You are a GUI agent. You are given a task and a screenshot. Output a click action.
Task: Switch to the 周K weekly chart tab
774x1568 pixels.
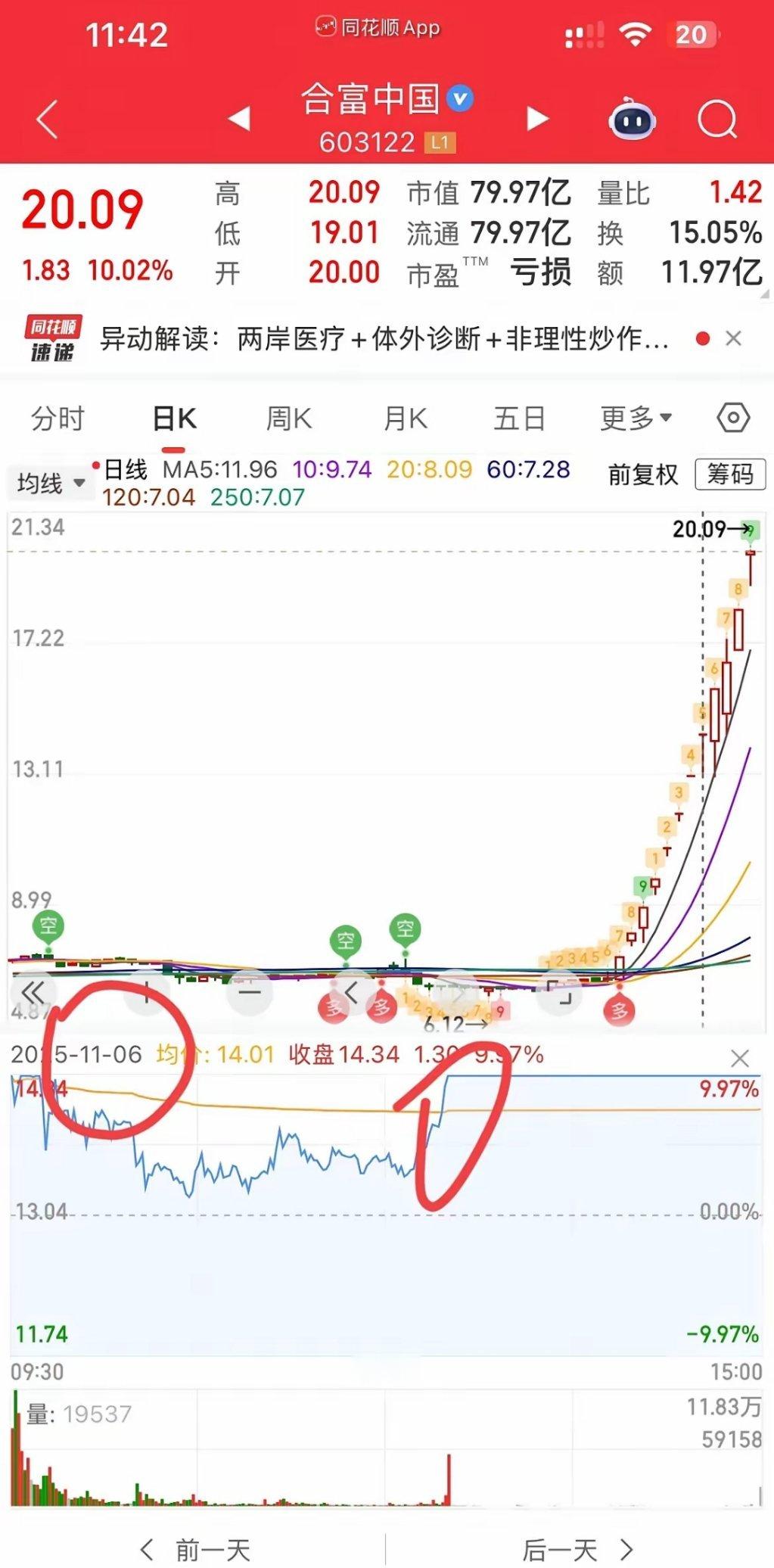click(288, 418)
